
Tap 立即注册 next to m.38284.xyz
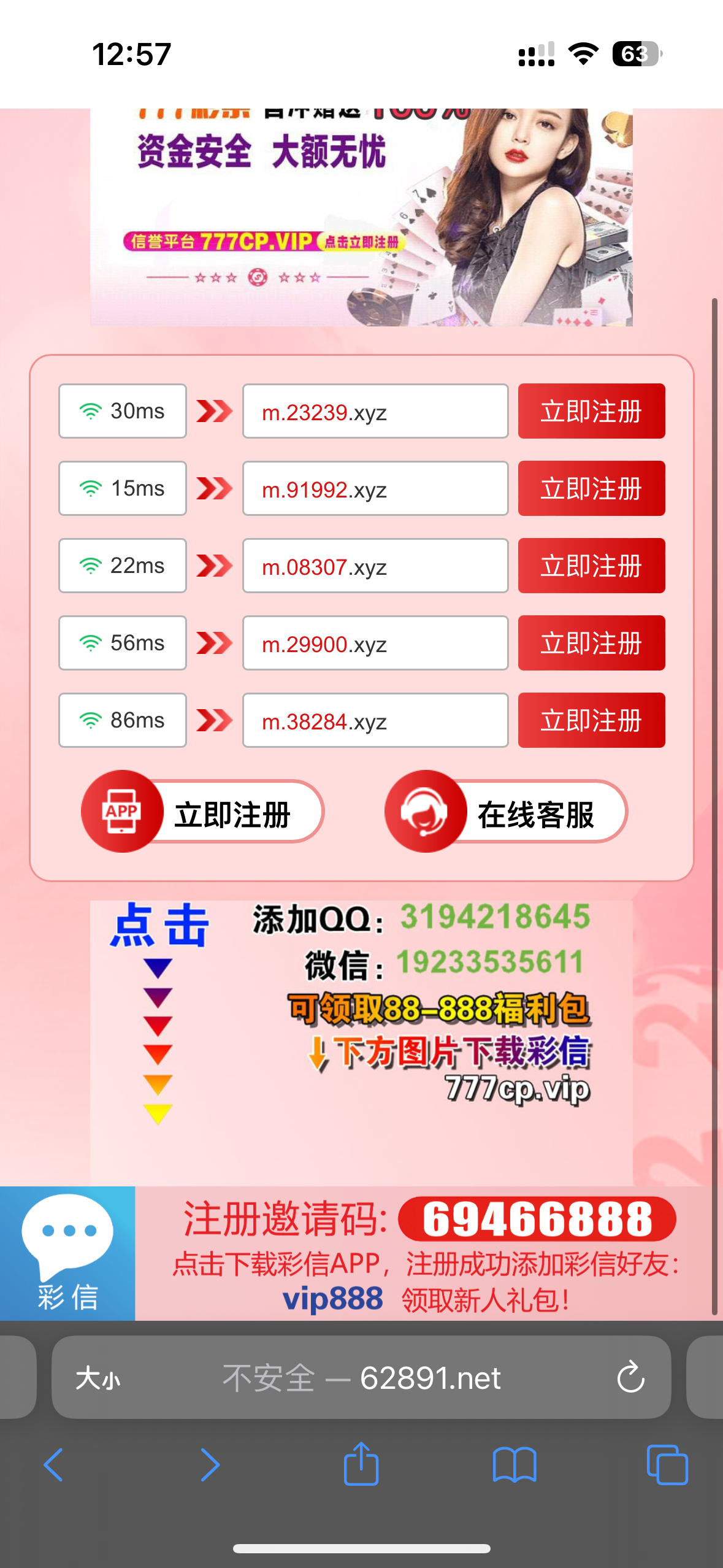[591, 720]
